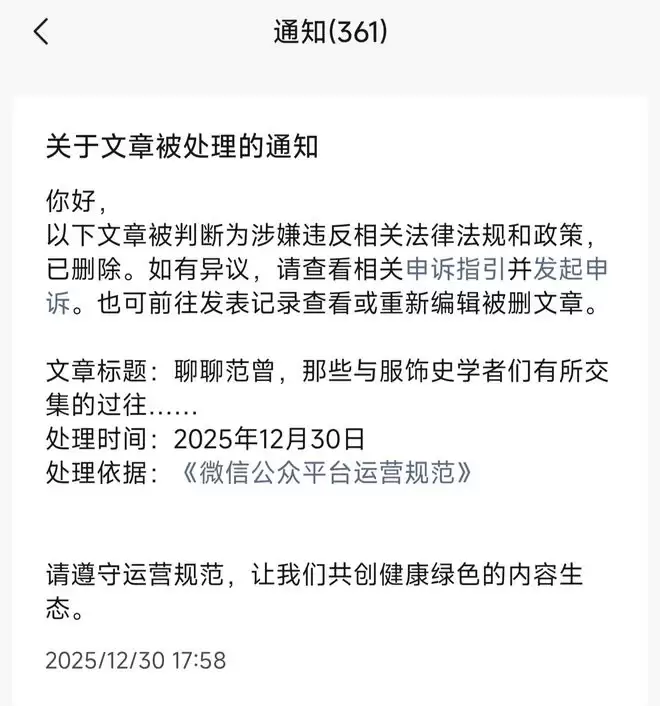Open the 《微信公众平台运营规范》 link
660x706 pixels.
(326, 473)
